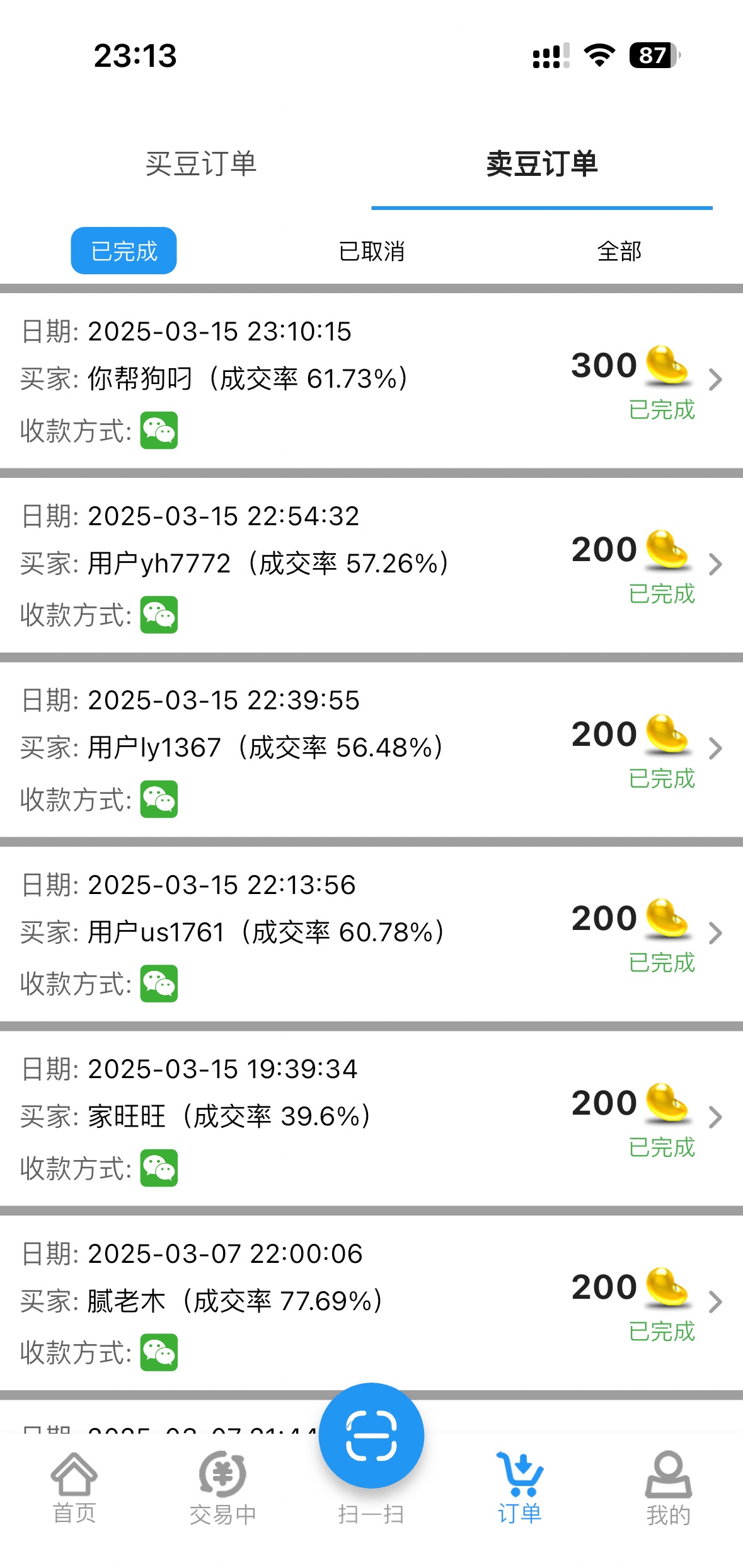
Task: Show 全部 orders
Action: tap(619, 251)
